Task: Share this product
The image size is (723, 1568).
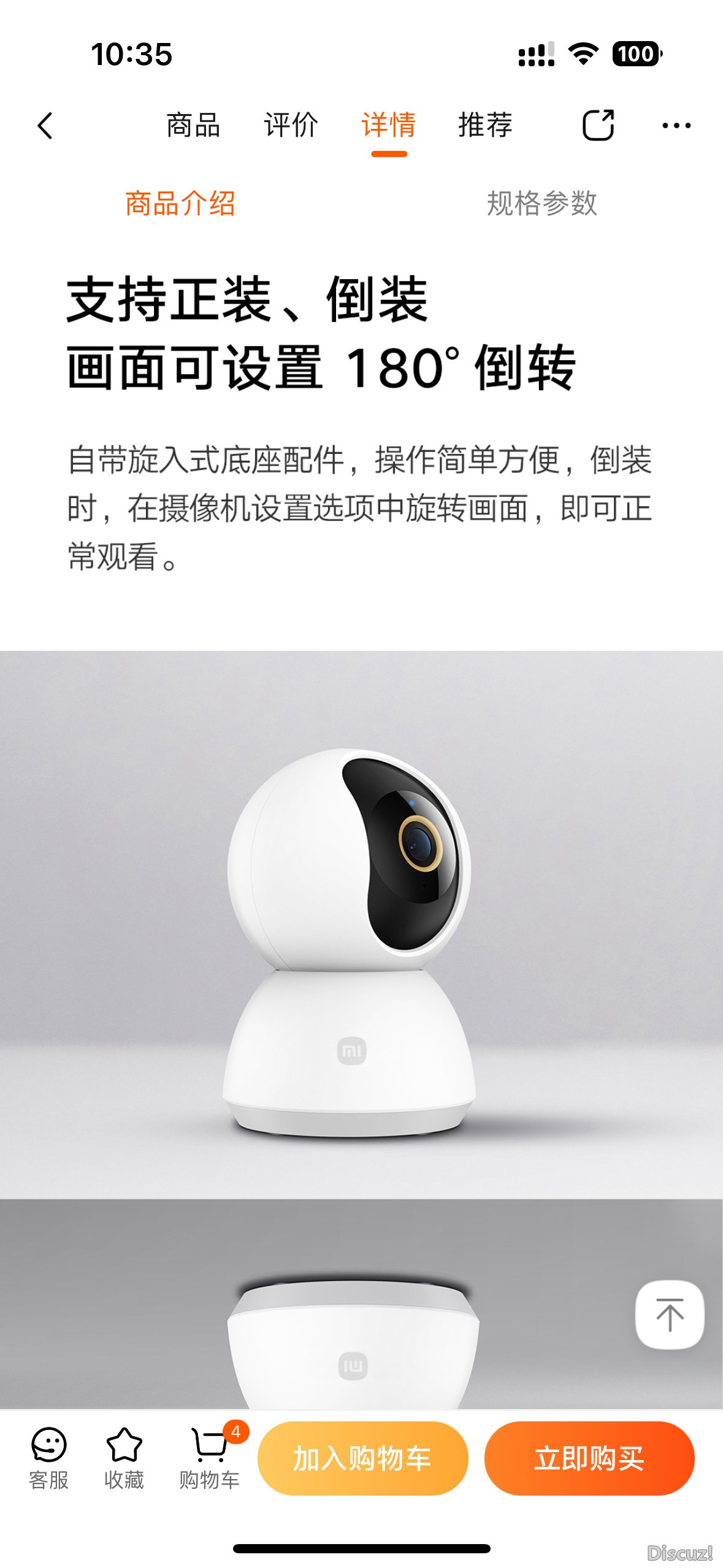Action: [598, 126]
